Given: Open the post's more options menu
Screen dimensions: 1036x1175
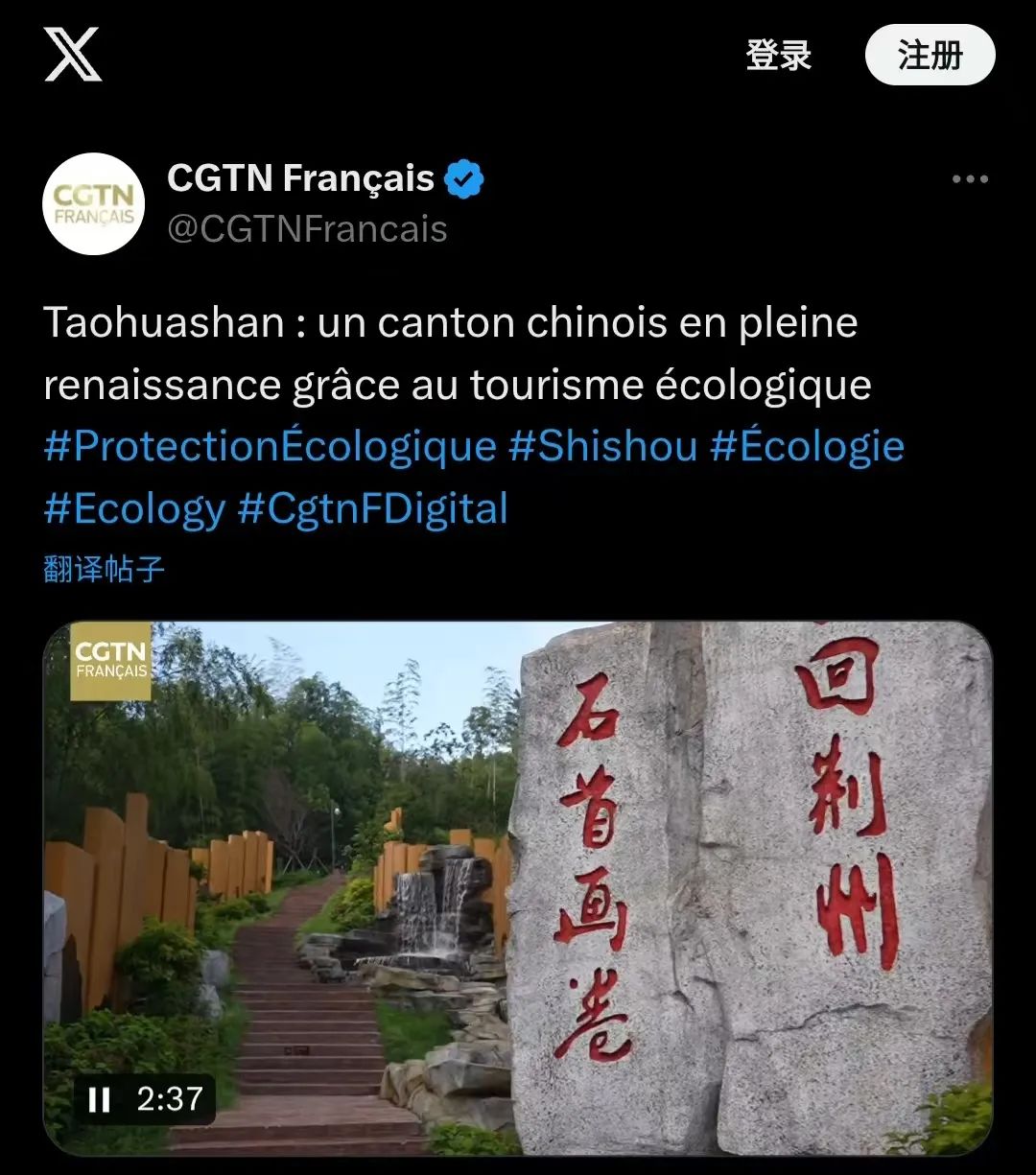Looking at the screenshot, I should click(x=969, y=179).
